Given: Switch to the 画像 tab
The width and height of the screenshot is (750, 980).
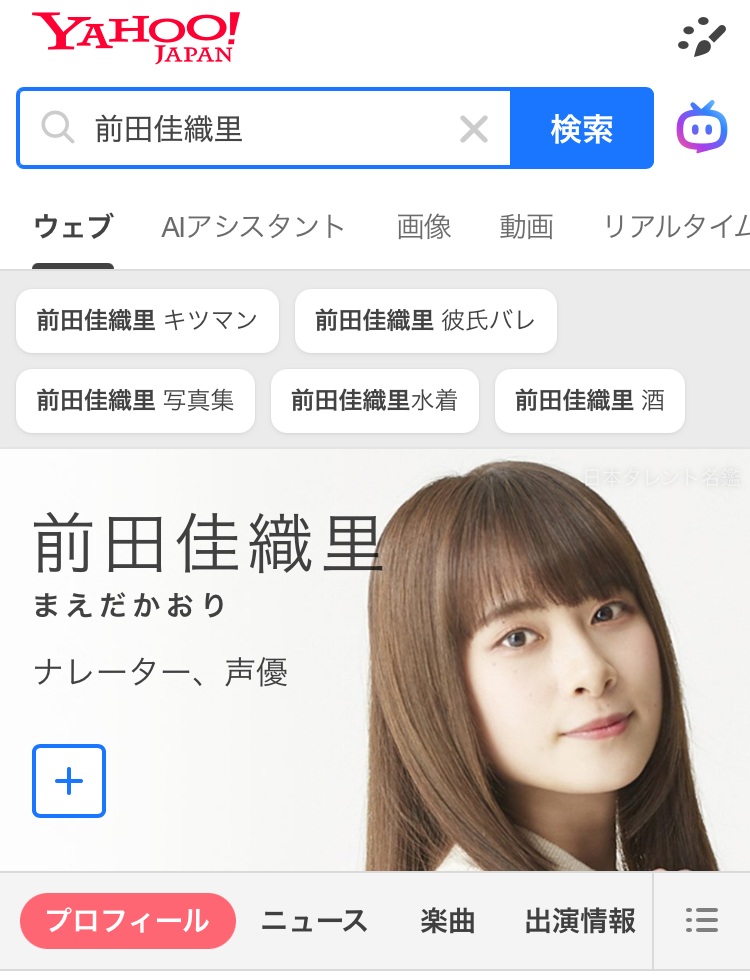Looking at the screenshot, I should tap(424, 227).
